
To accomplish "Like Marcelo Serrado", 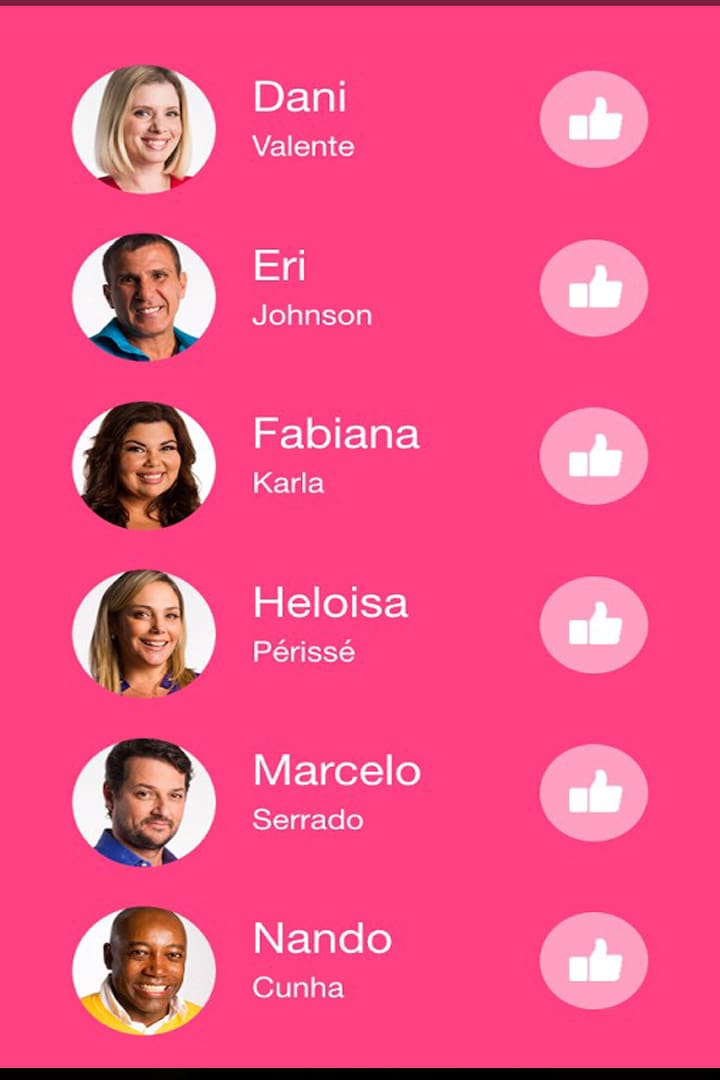I will click(594, 792).
